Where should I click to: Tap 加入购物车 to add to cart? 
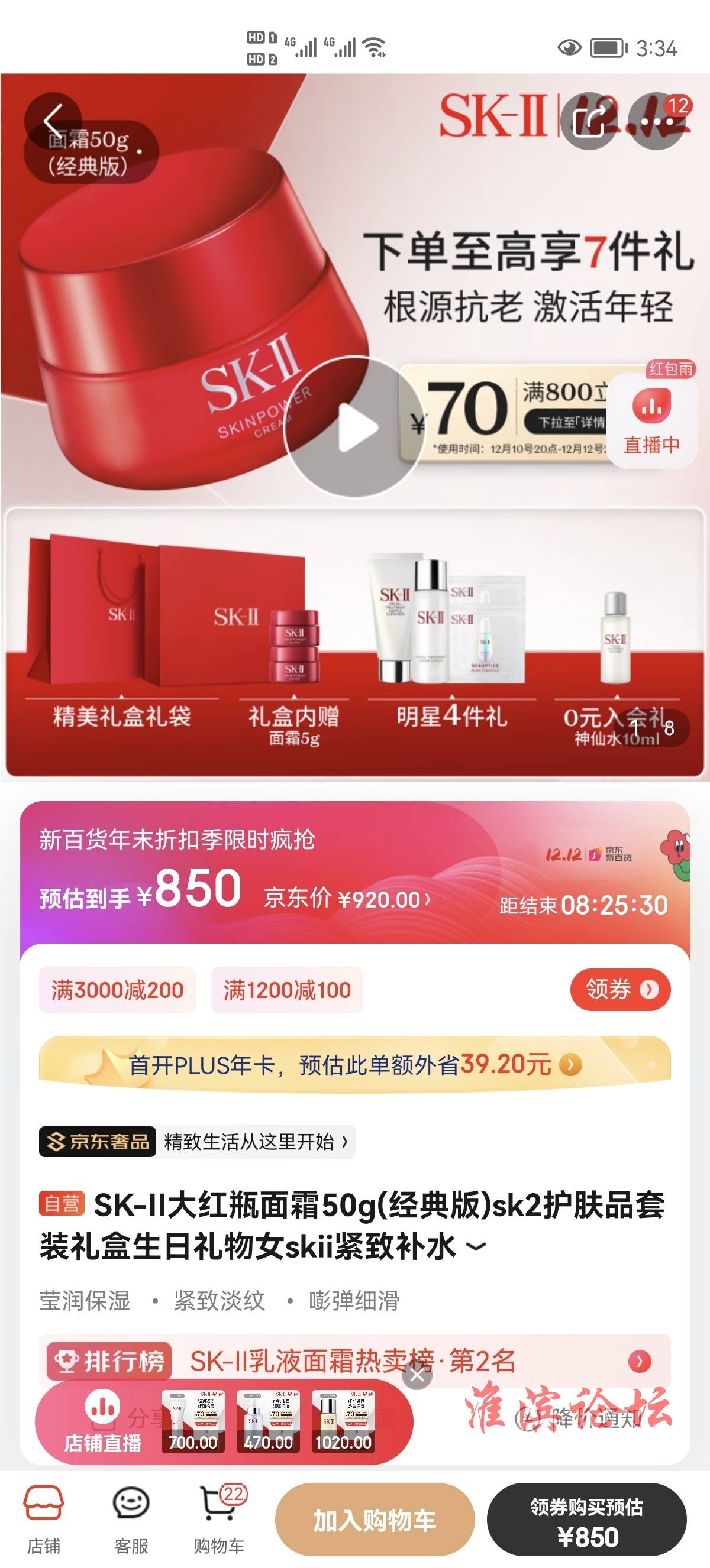(375, 1520)
